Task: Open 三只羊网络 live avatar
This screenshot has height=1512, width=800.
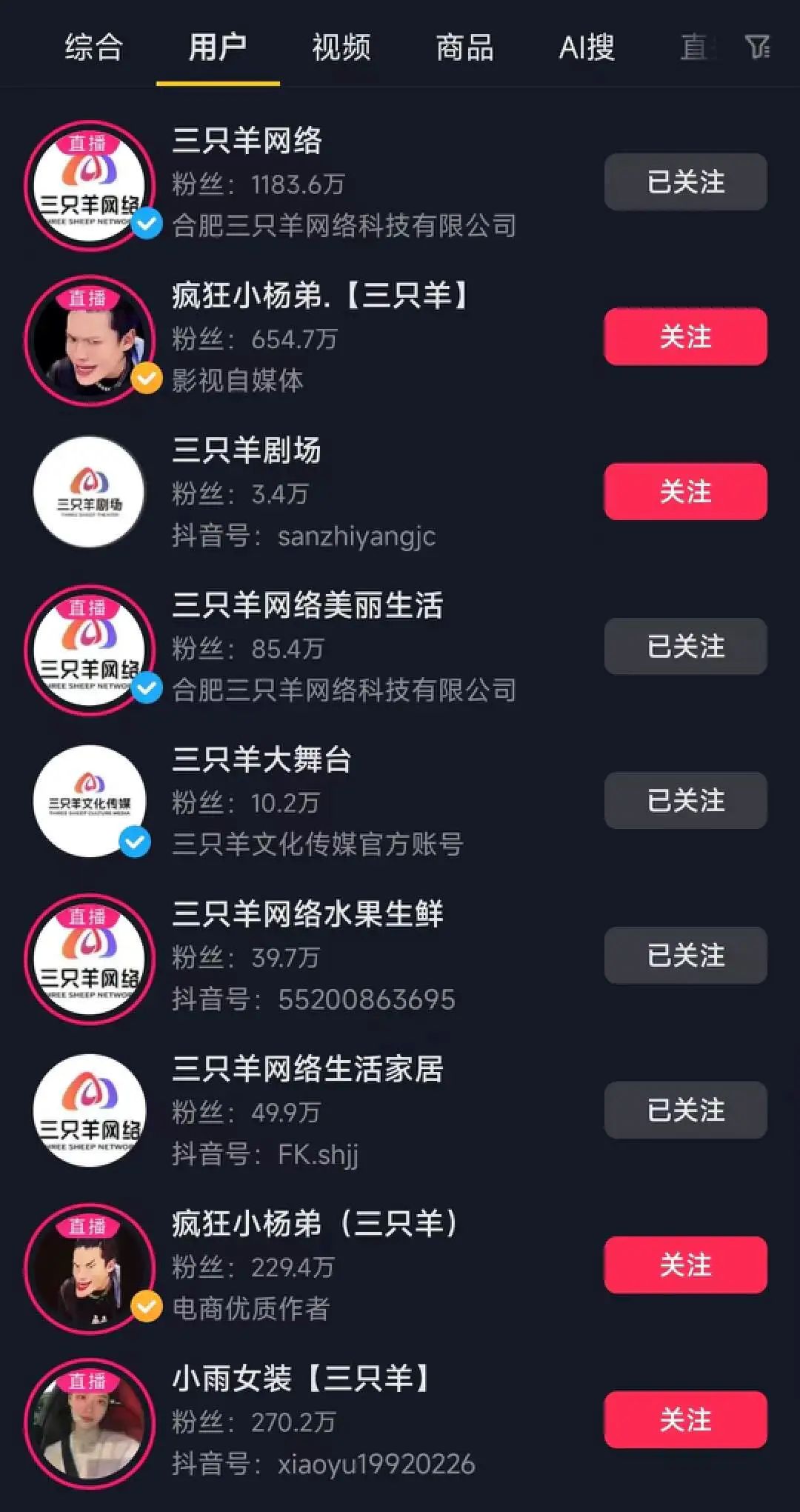Action: pyautogui.click(x=90, y=186)
